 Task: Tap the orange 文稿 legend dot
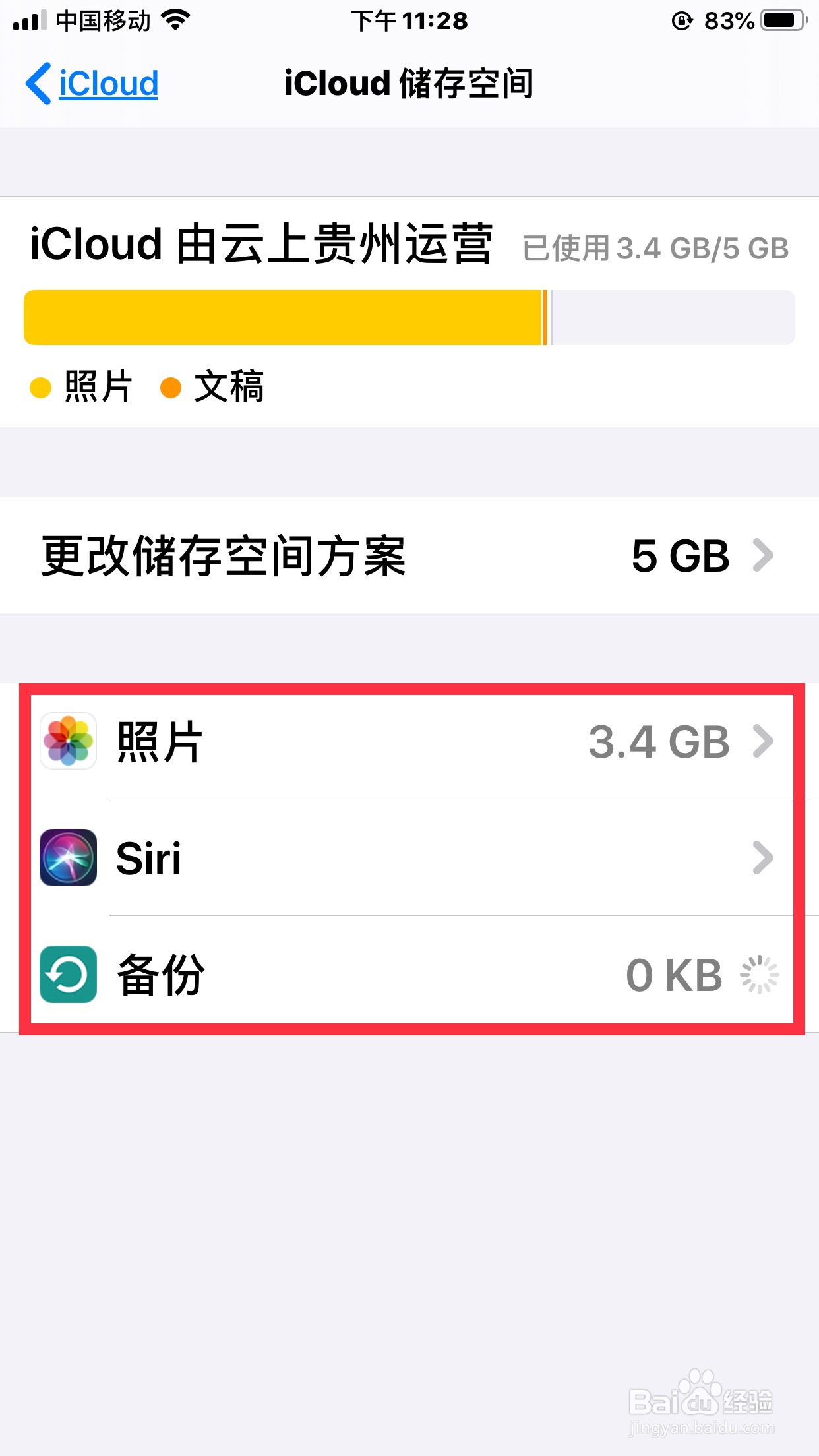pos(171,388)
